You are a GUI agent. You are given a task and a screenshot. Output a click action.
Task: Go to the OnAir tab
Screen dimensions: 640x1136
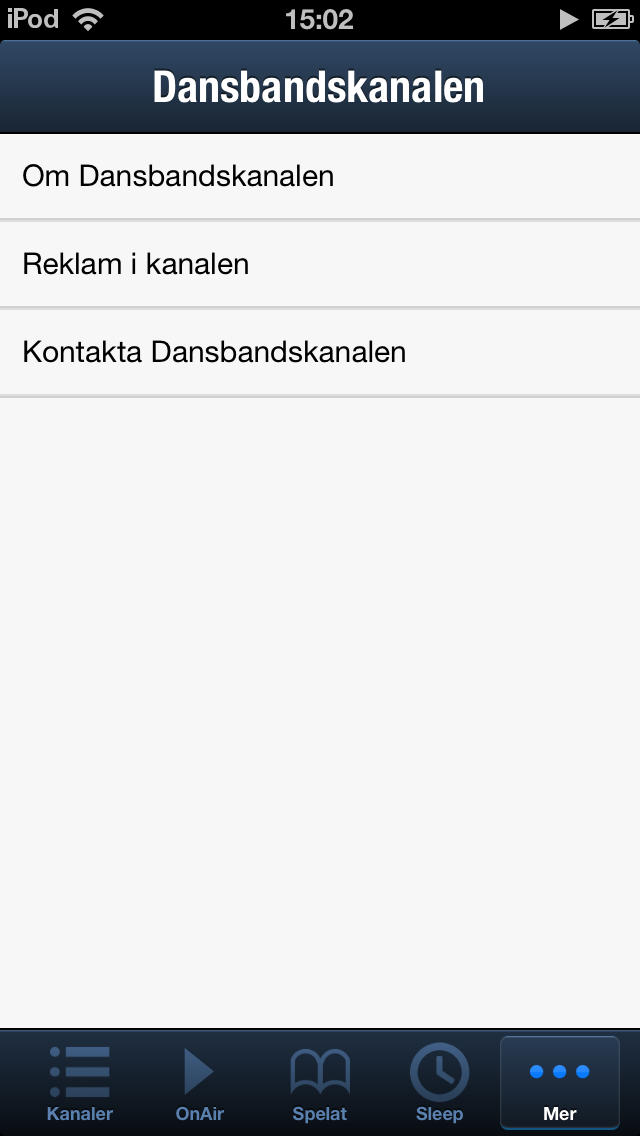199,1082
